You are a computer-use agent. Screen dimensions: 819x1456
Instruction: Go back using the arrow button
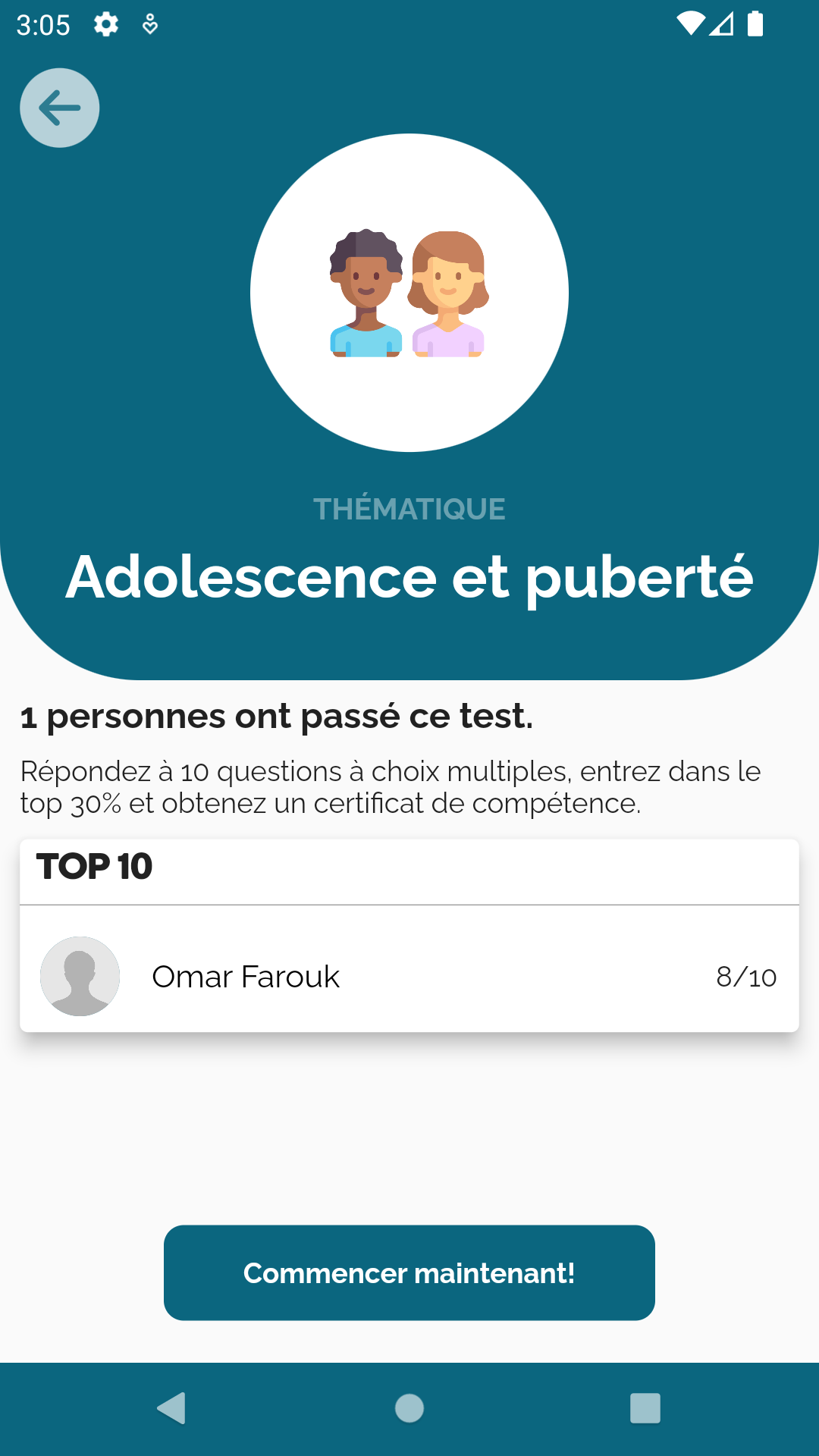click(59, 108)
